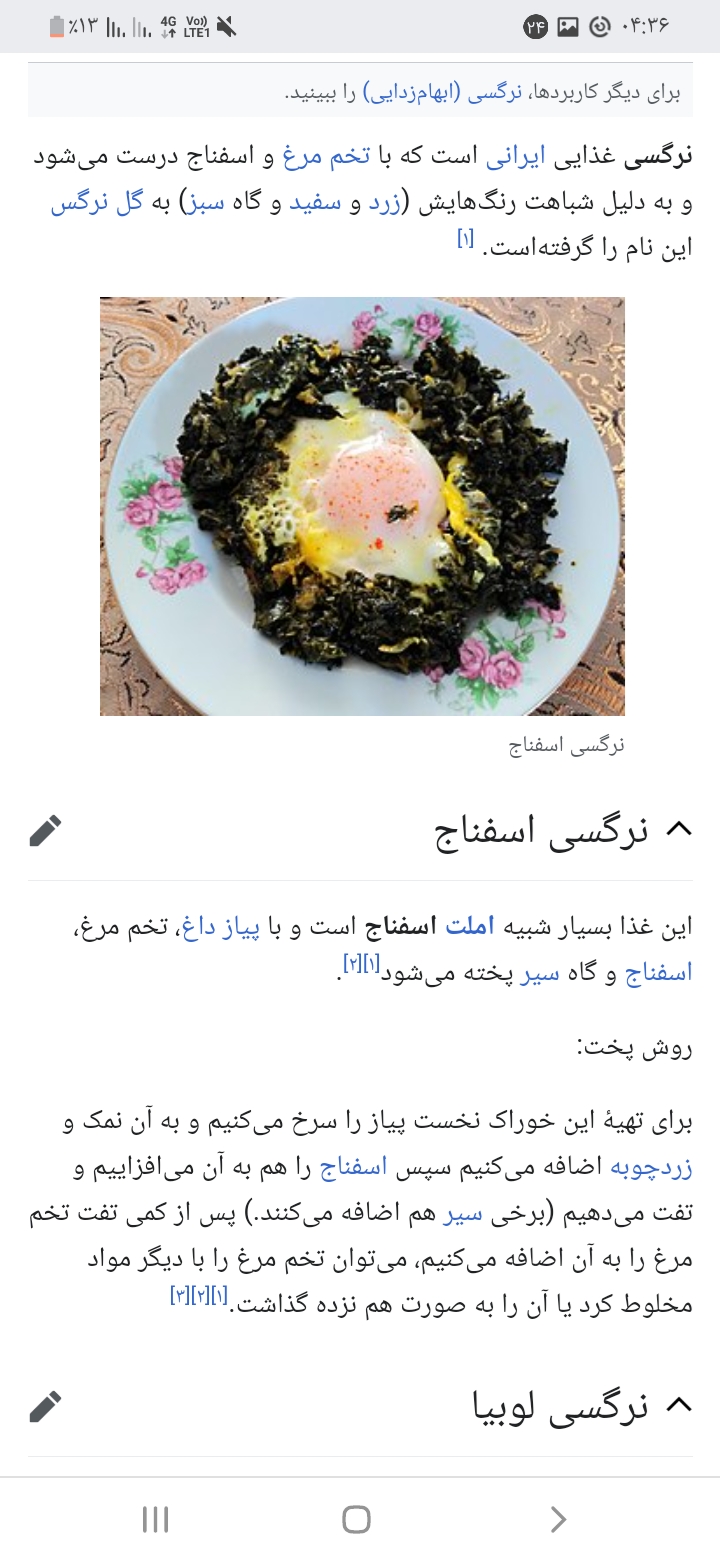Go to the system home screen

357,1520
